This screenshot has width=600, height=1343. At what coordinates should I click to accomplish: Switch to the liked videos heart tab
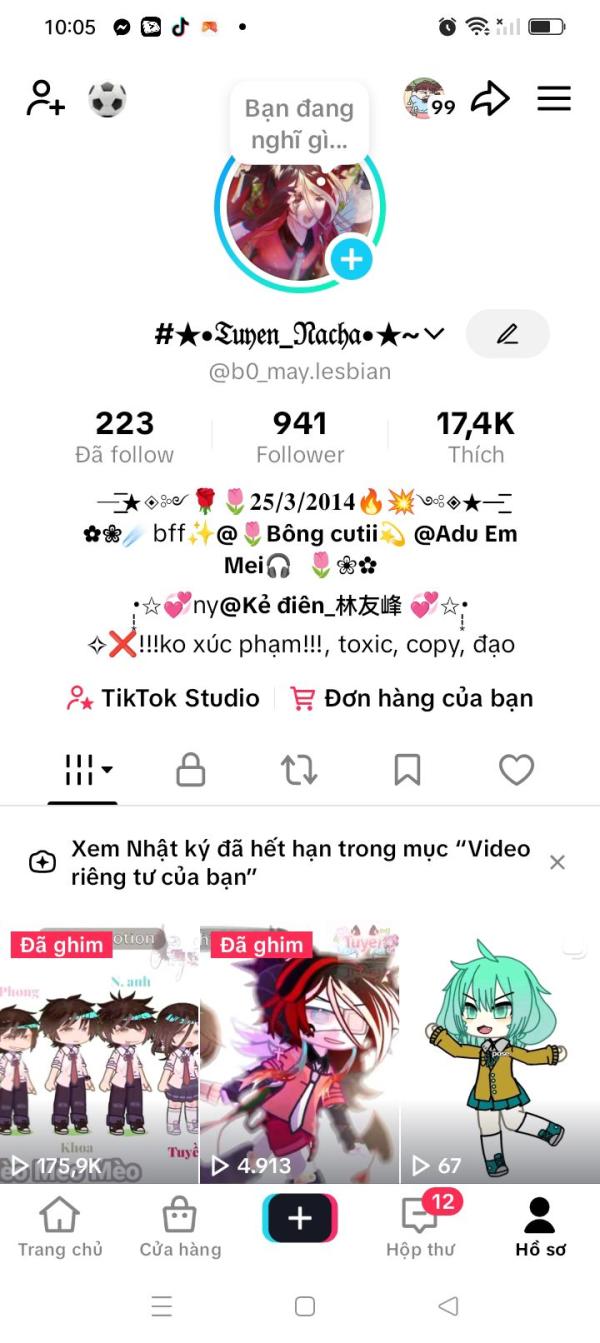(x=517, y=769)
